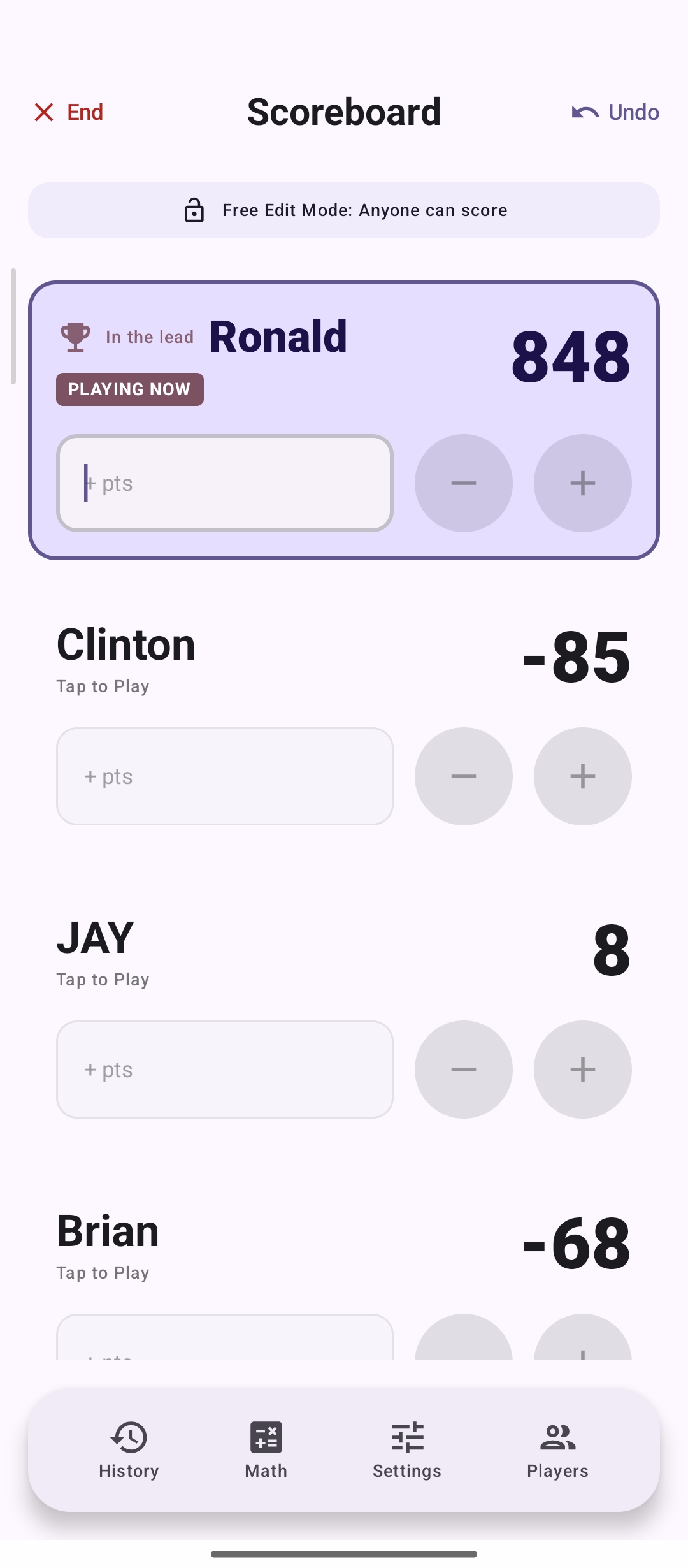
Task: Increase Ronald's score with the plus button
Action: coord(582,483)
